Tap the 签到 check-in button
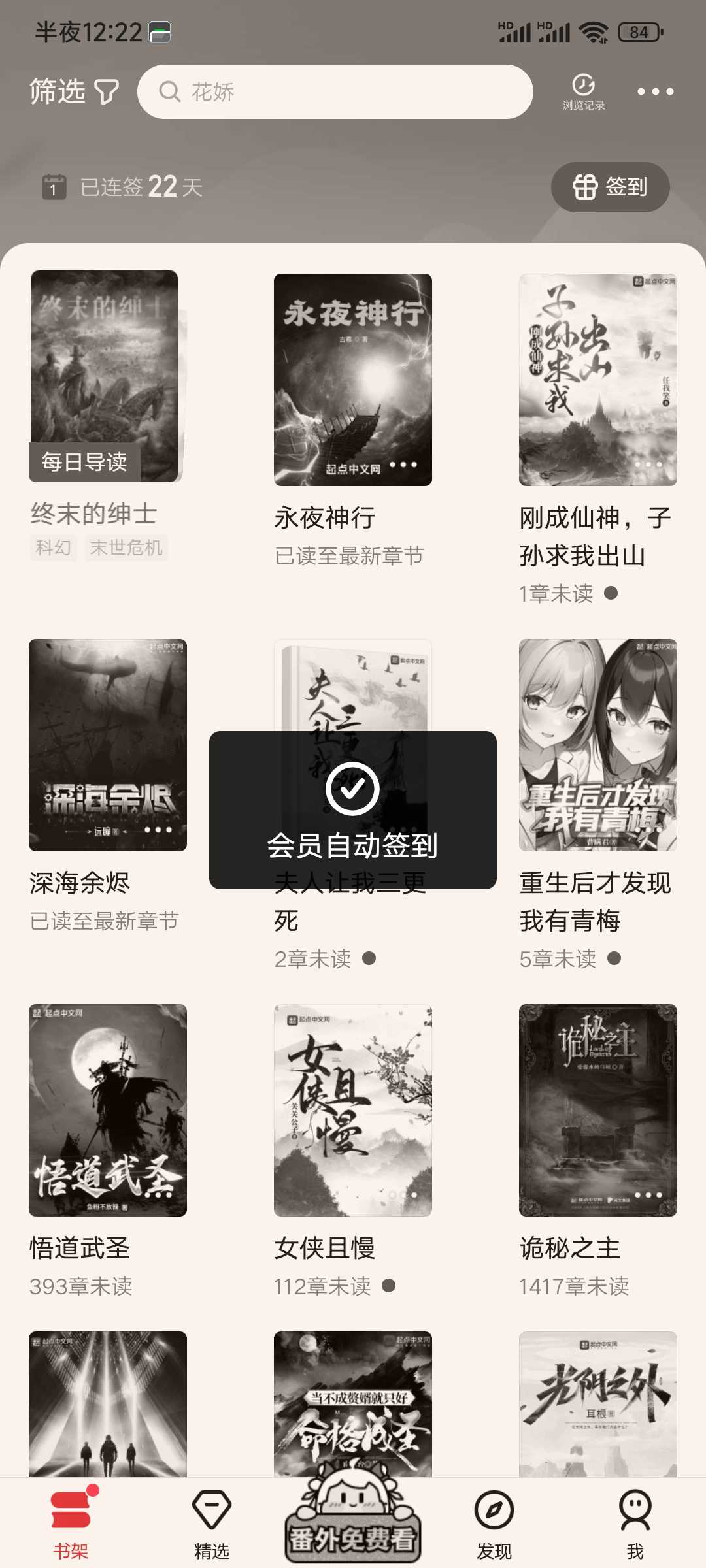The image size is (706, 1568). click(x=610, y=187)
